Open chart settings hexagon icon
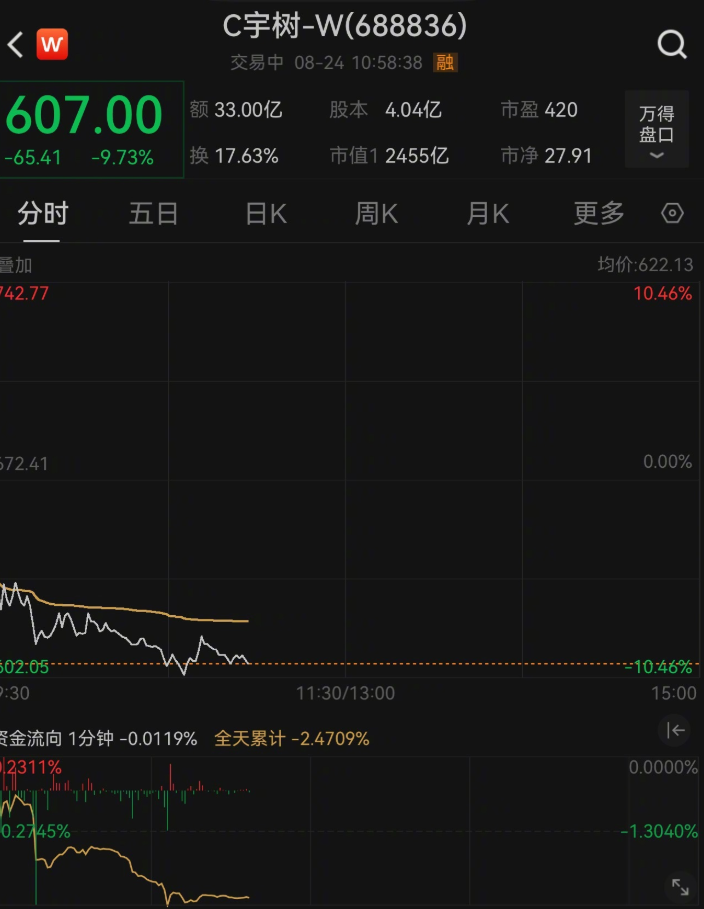Image resolution: width=704 pixels, height=909 pixels. 672,213
